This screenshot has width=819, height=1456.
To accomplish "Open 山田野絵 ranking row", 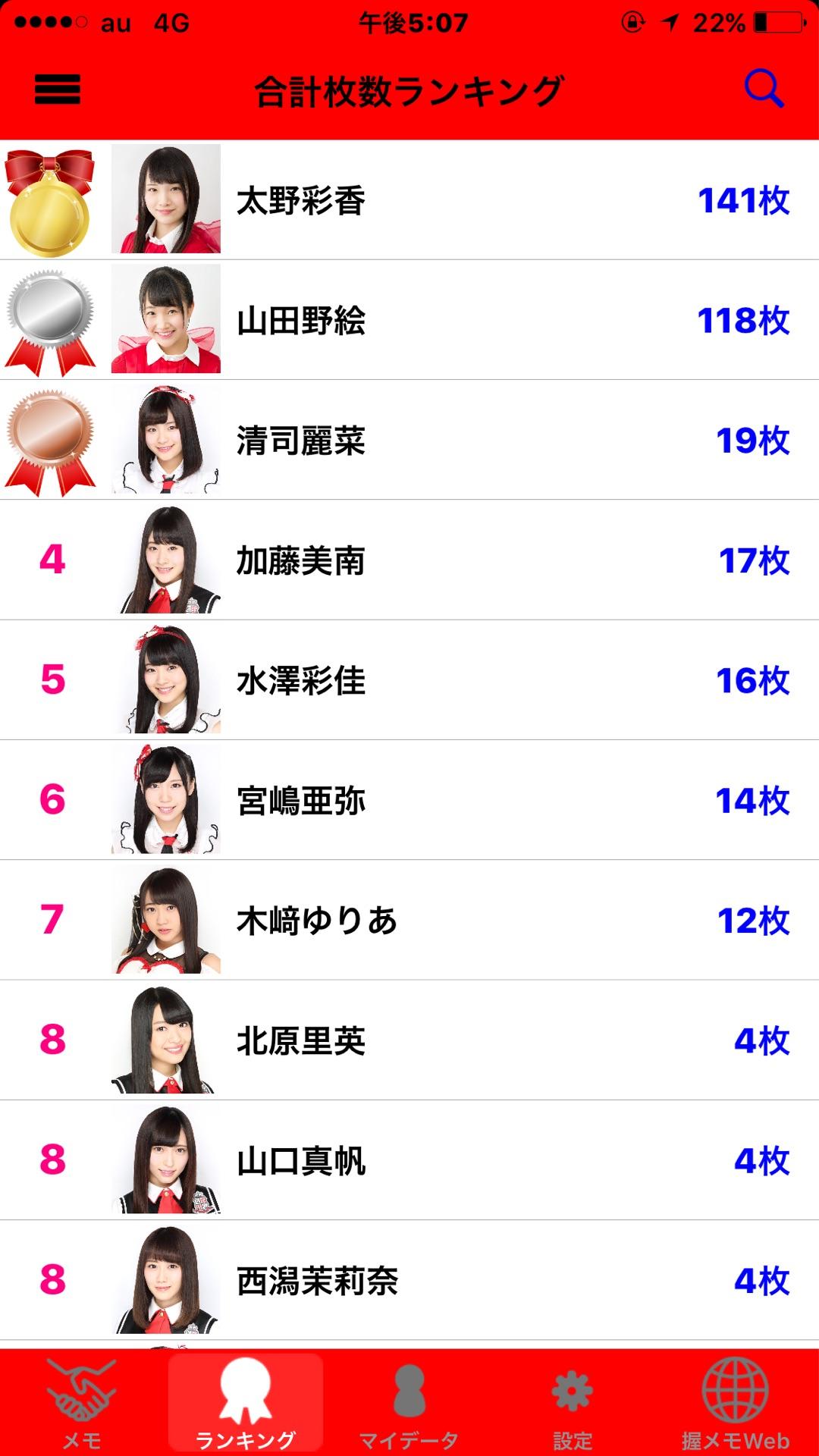I will tap(409, 320).
